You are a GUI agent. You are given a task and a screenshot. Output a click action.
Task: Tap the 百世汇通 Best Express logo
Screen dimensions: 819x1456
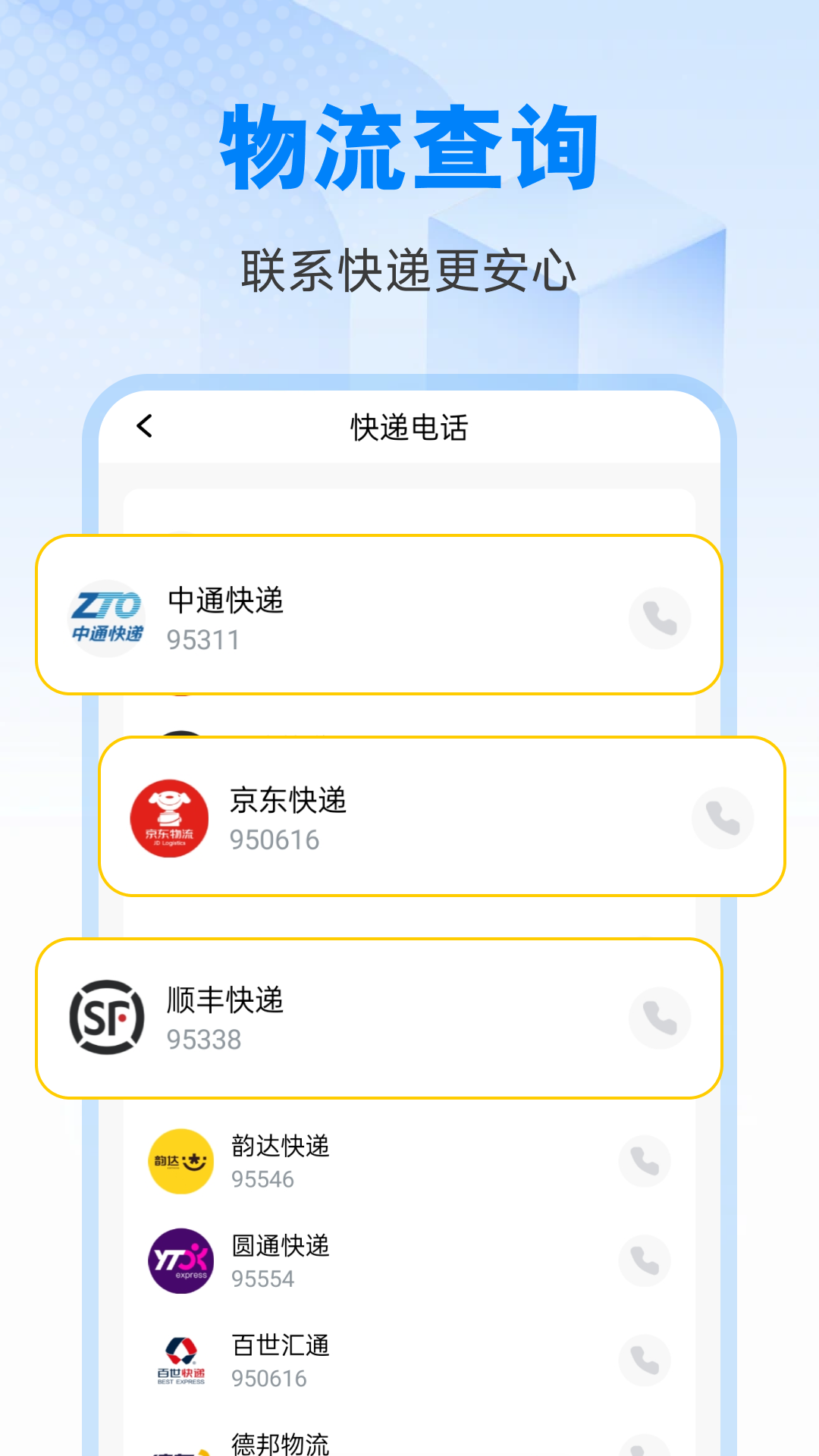click(180, 1360)
